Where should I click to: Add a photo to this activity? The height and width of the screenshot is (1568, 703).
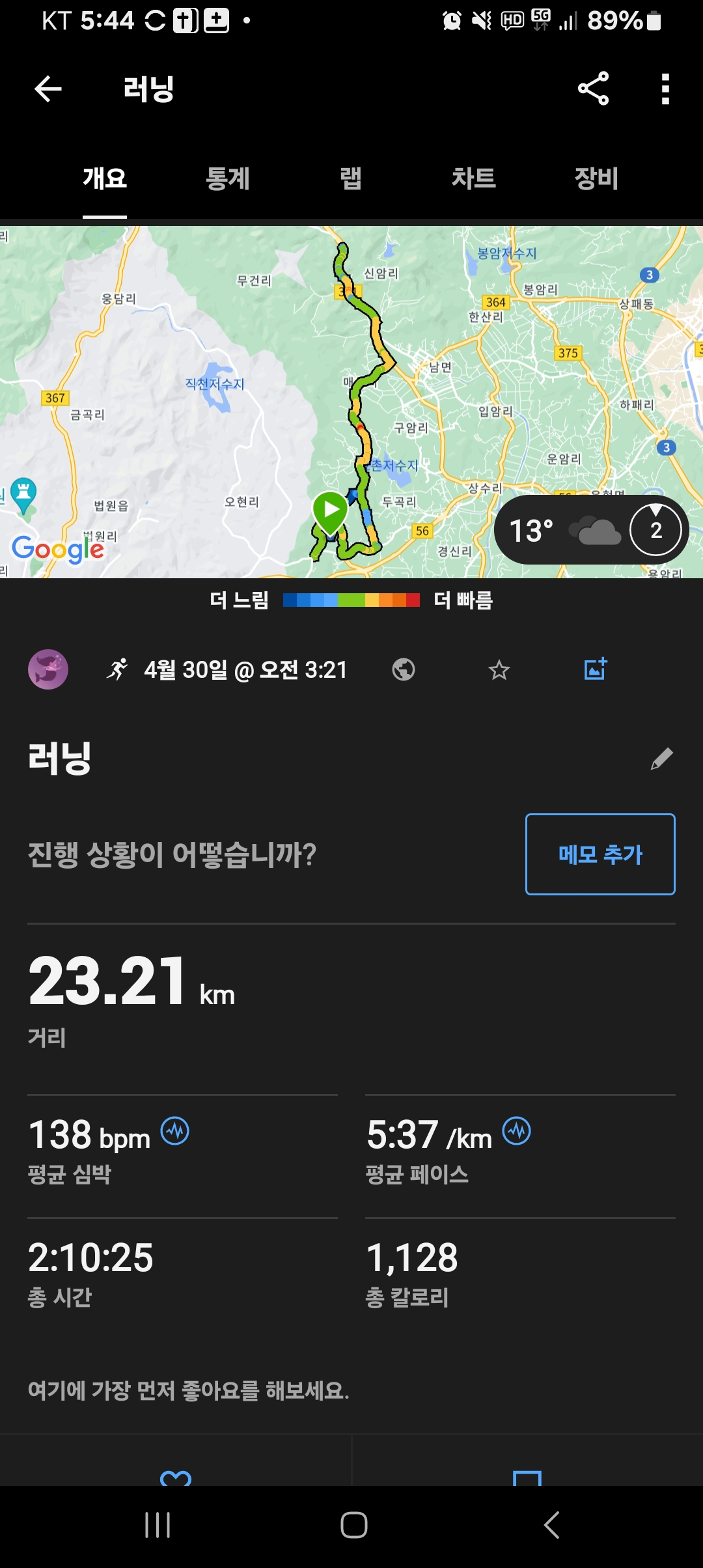[x=596, y=669]
